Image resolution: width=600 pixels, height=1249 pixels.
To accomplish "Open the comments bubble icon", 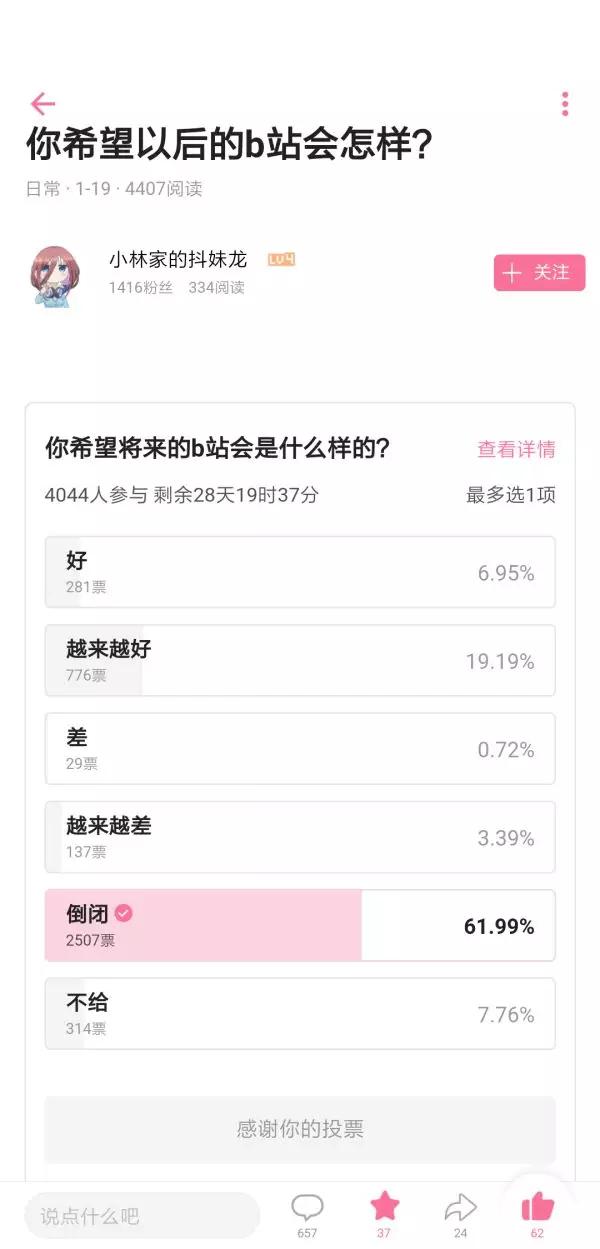I will (307, 1213).
